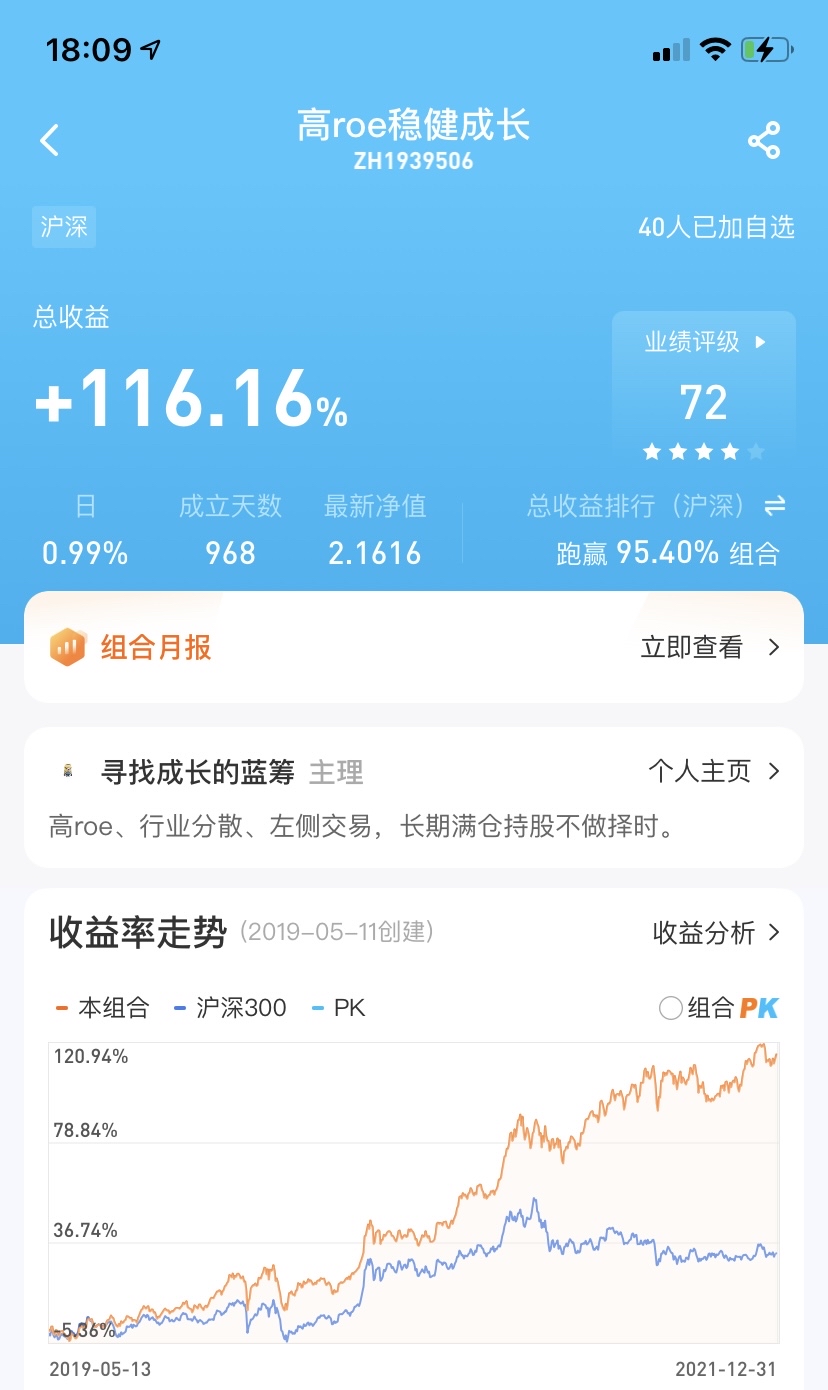Go back using the top-left arrow
This screenshot has width=828, height=1390.
pos(50,140)
